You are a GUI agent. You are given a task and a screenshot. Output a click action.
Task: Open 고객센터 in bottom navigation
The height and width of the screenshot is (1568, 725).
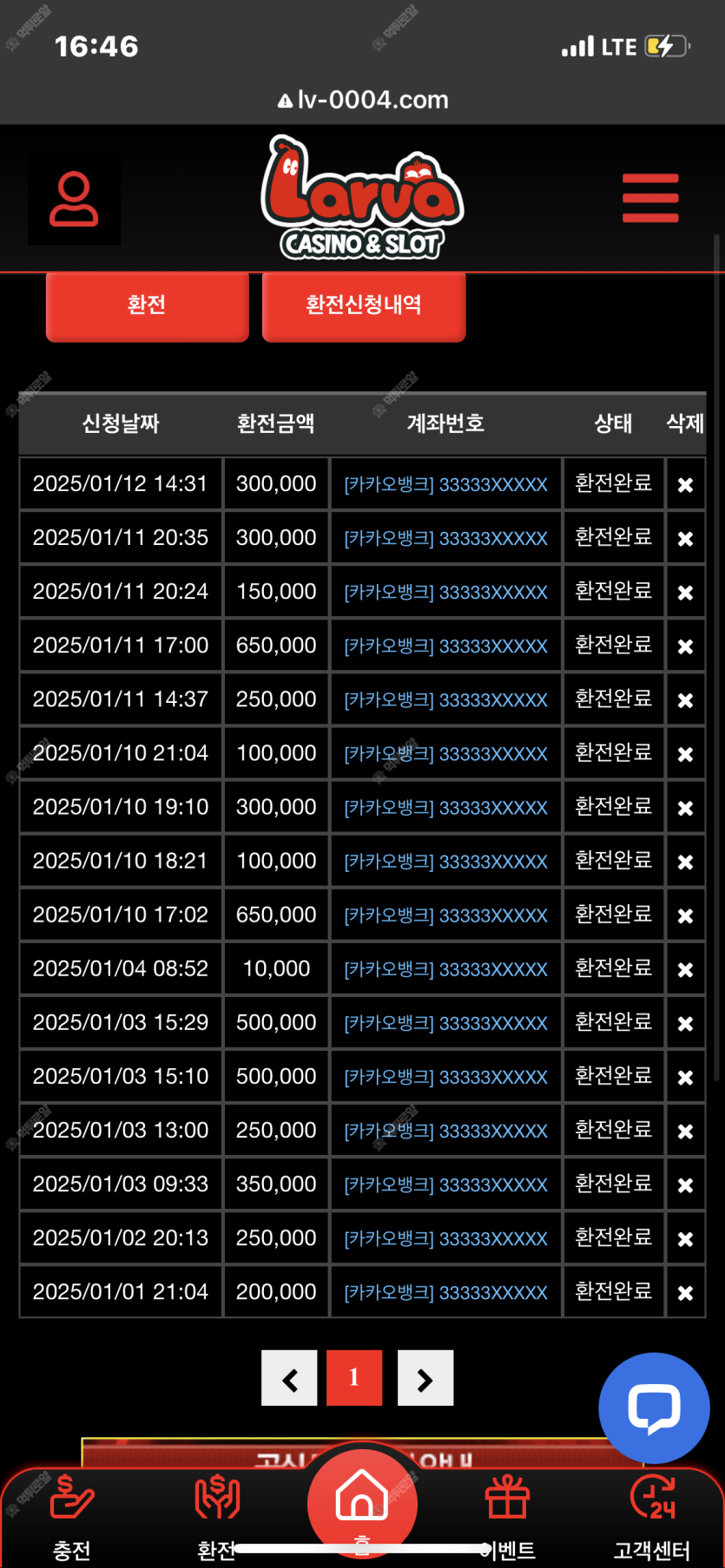(652, 1517)
